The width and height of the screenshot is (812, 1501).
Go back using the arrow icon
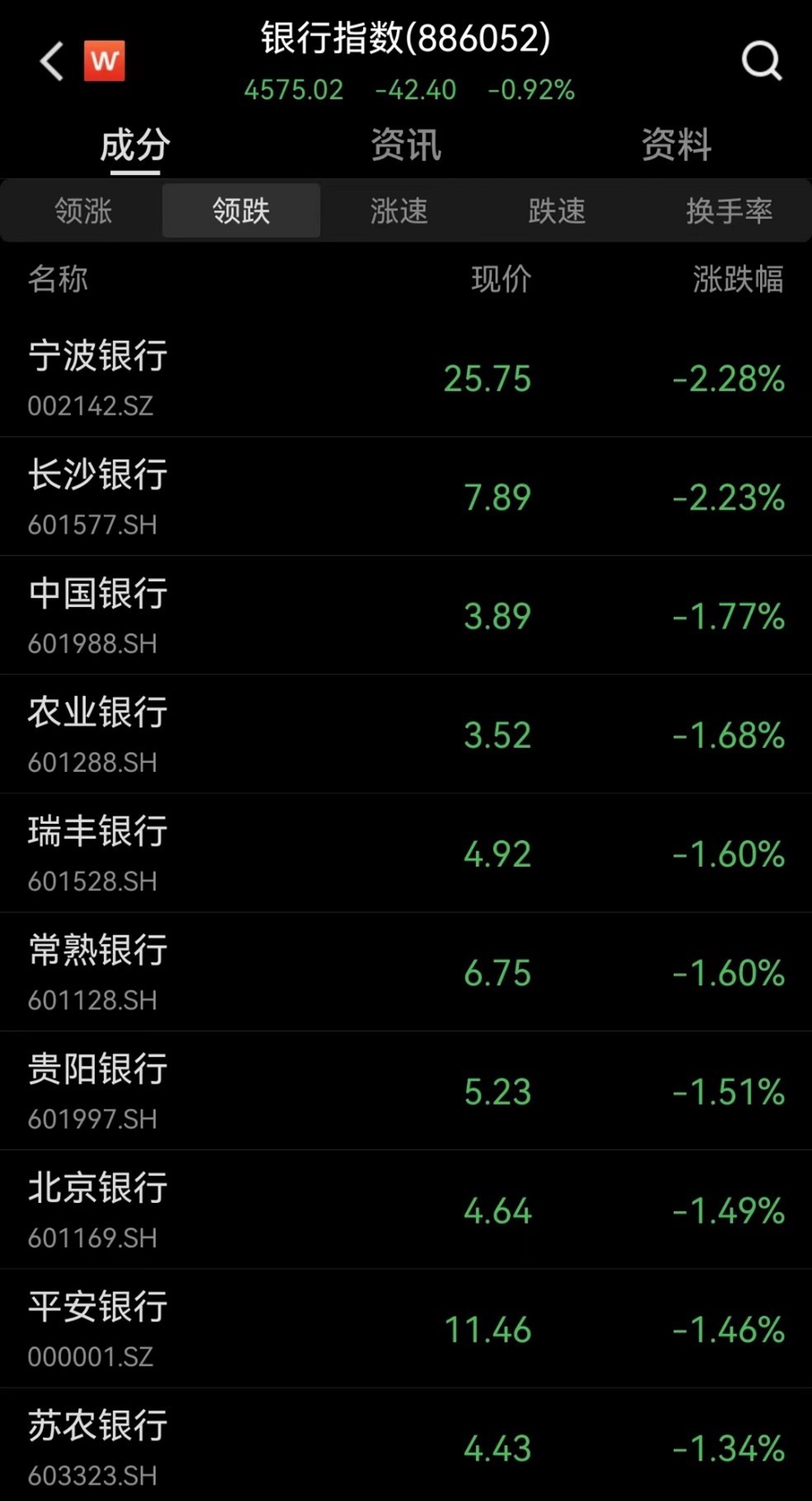(x=52, y=61)
